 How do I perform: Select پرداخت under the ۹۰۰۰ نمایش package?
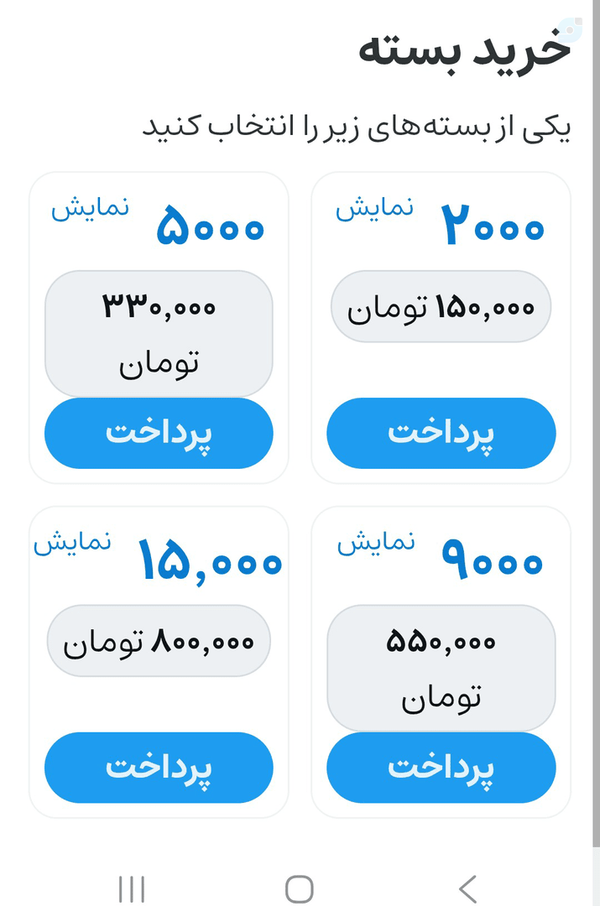[441, 767]
